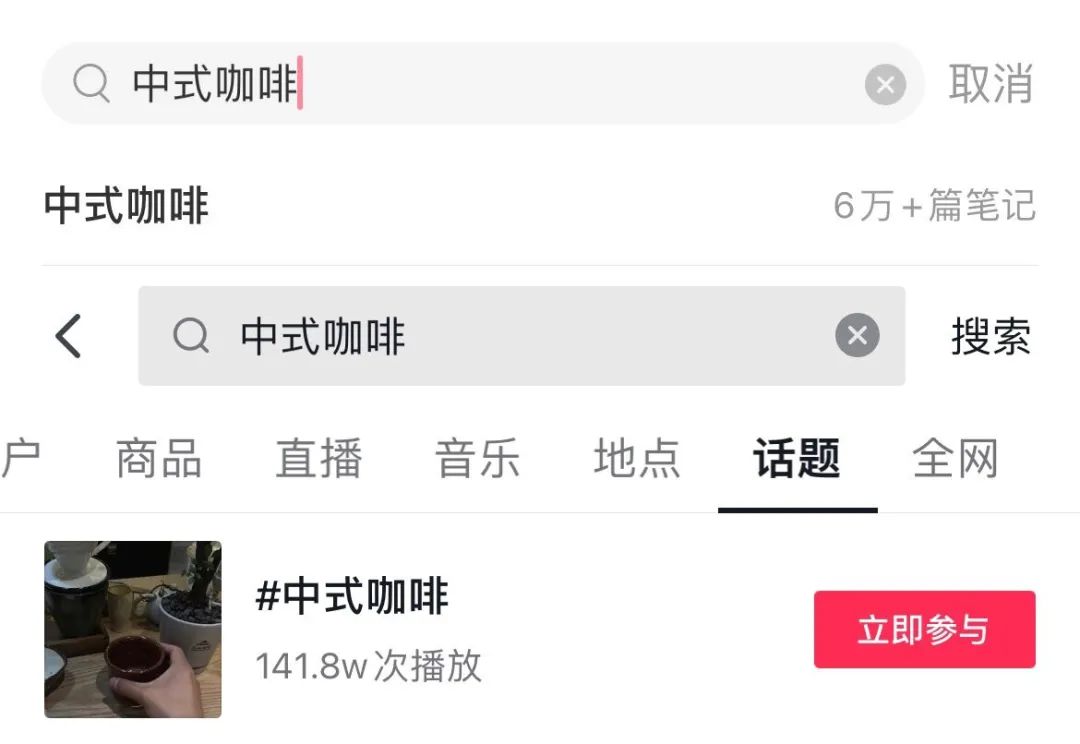
Task: Switch to the 音乐 tab
Action: pos(477,460)
